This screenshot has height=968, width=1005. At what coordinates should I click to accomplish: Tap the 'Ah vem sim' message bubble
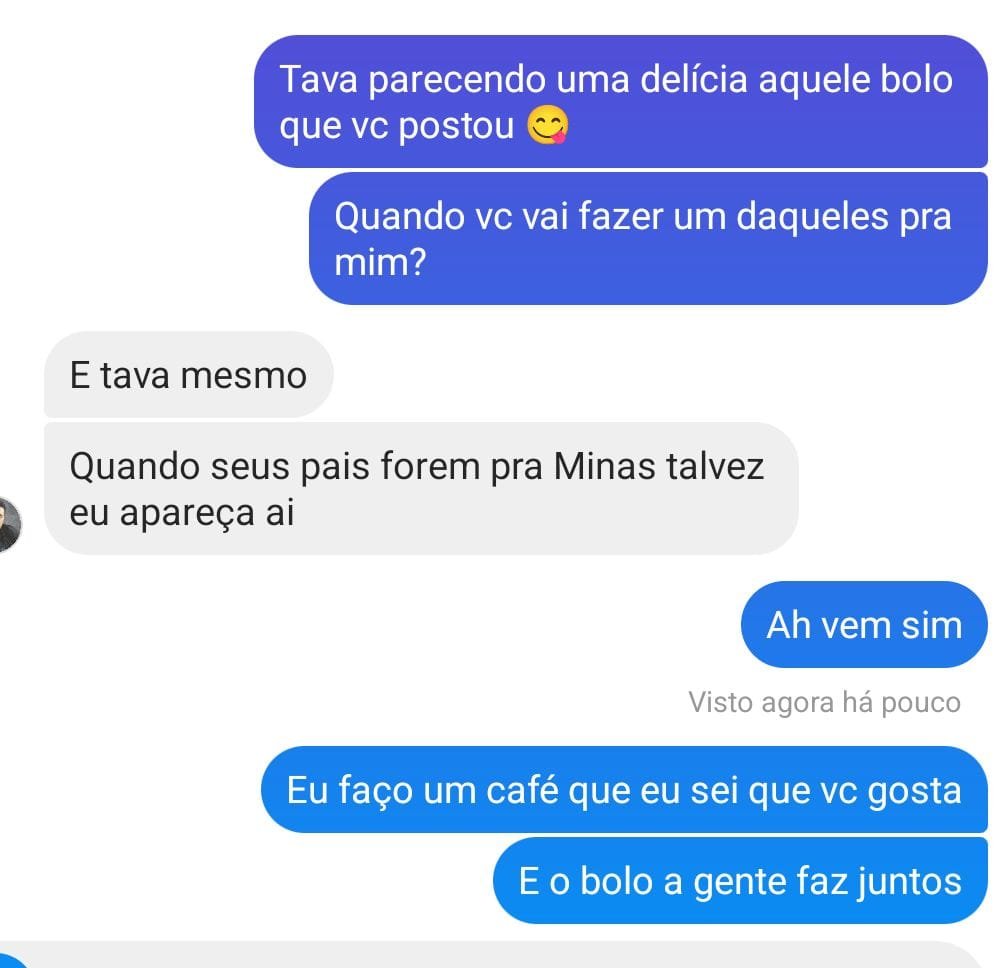click(x=863, y=625)
